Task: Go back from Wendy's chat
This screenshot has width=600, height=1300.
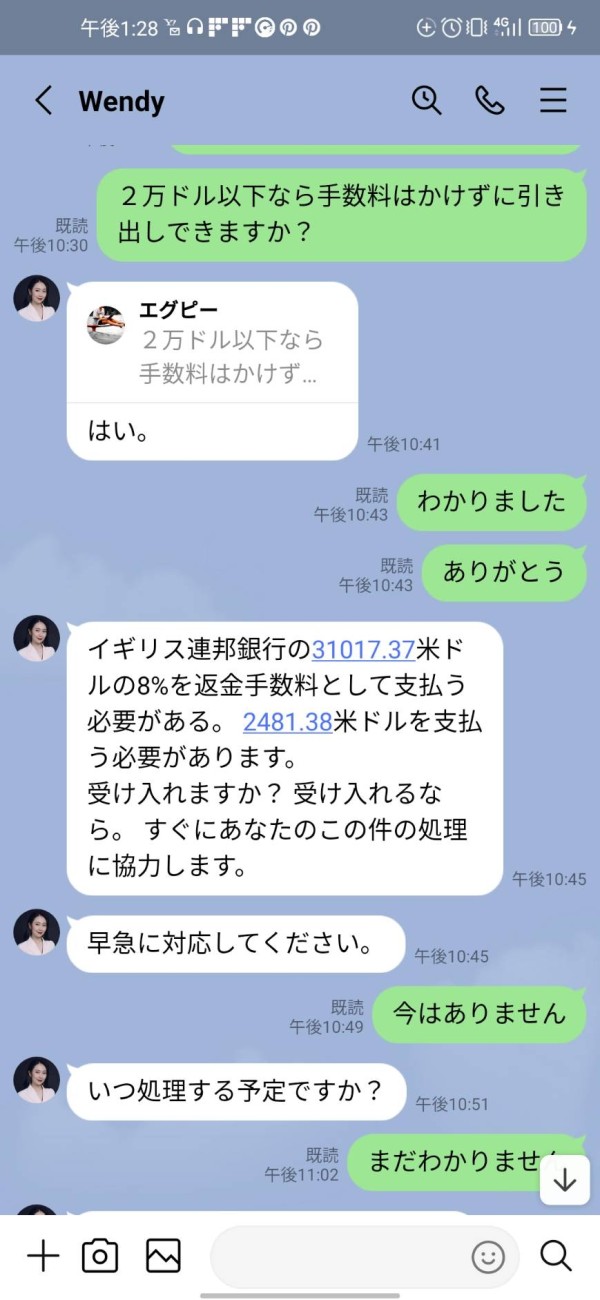Action: (43, 101)
